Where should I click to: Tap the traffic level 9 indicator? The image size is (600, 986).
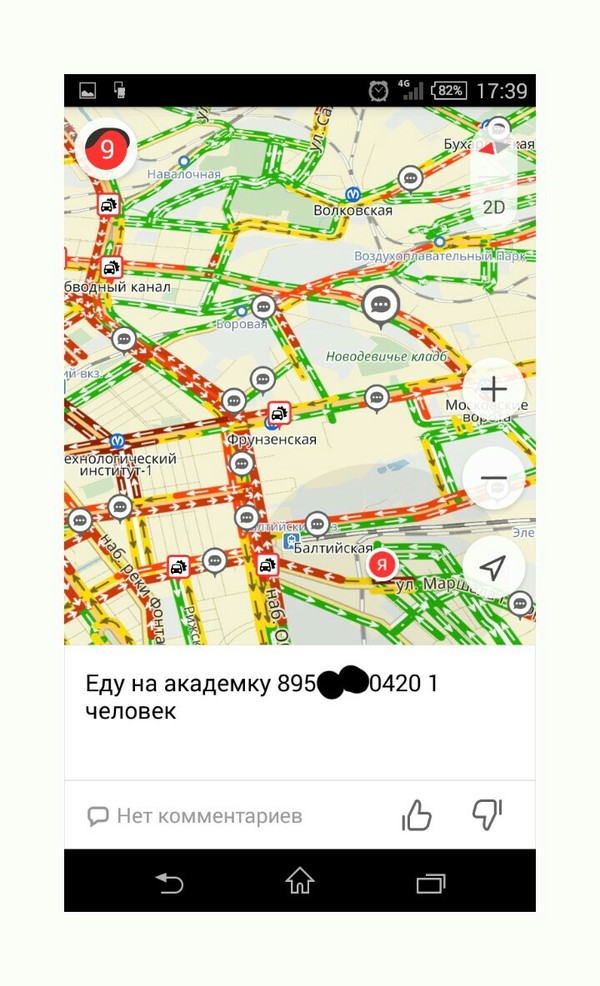coord(106,149)
